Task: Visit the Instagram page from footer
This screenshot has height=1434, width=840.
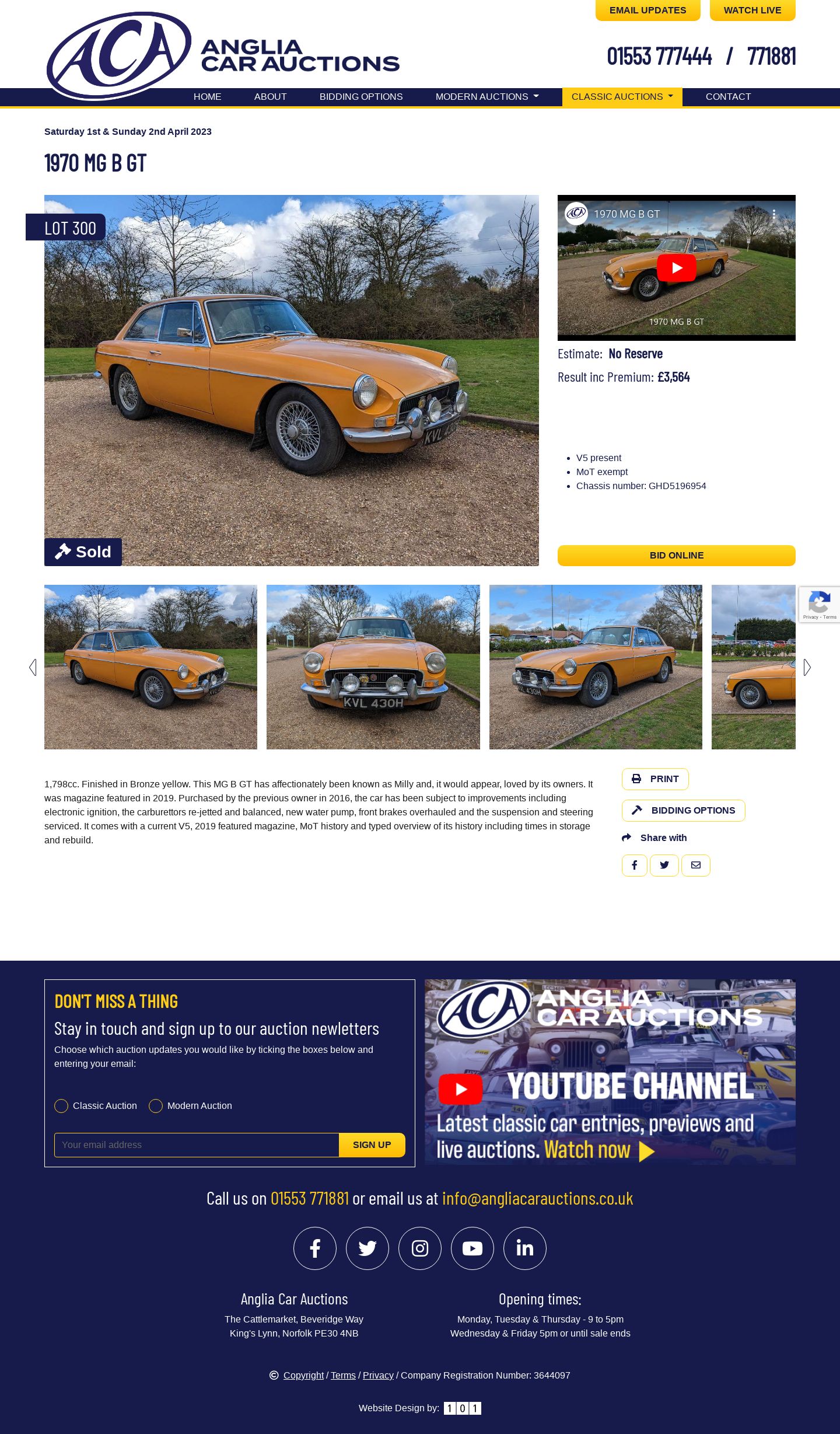Action: coord(419,1248)
